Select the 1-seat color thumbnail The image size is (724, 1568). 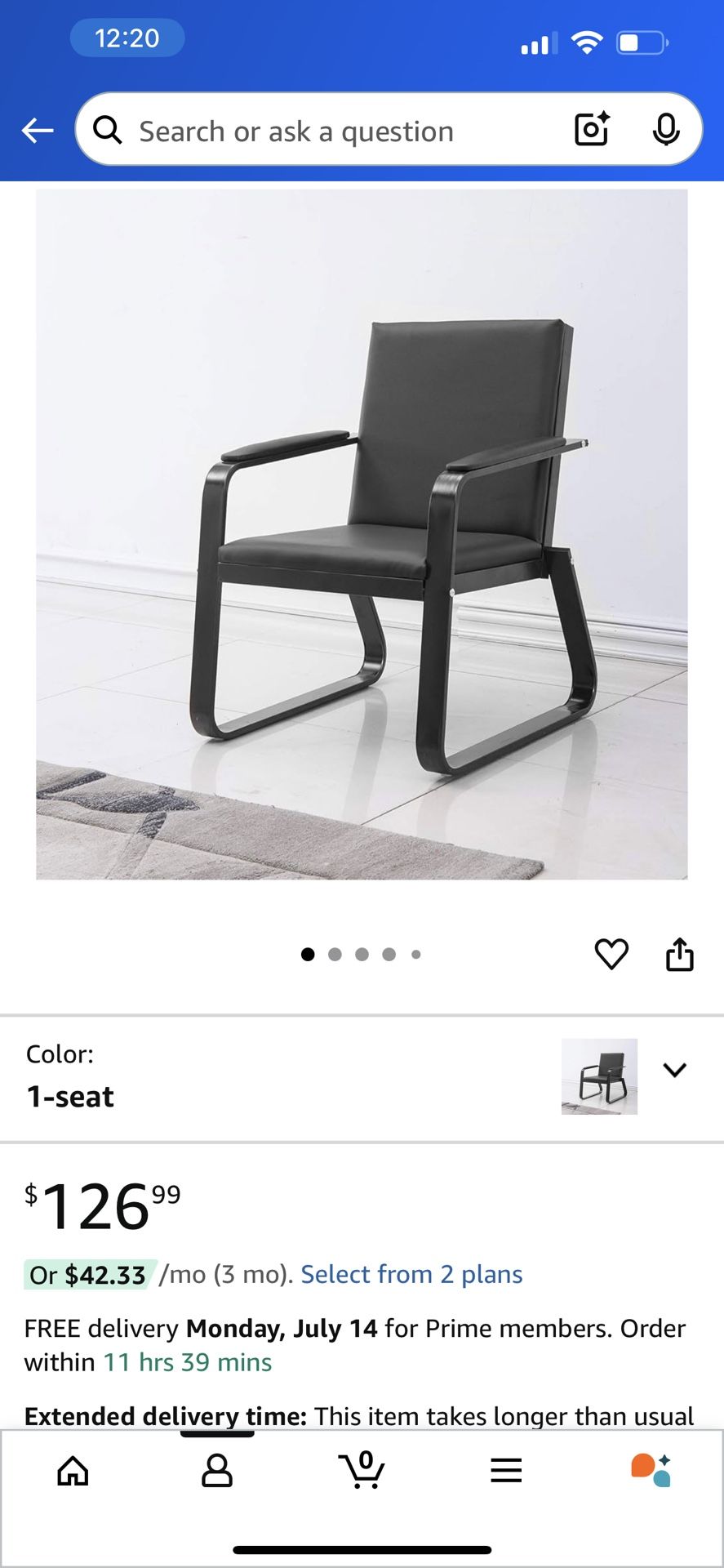pos(599,1078)
